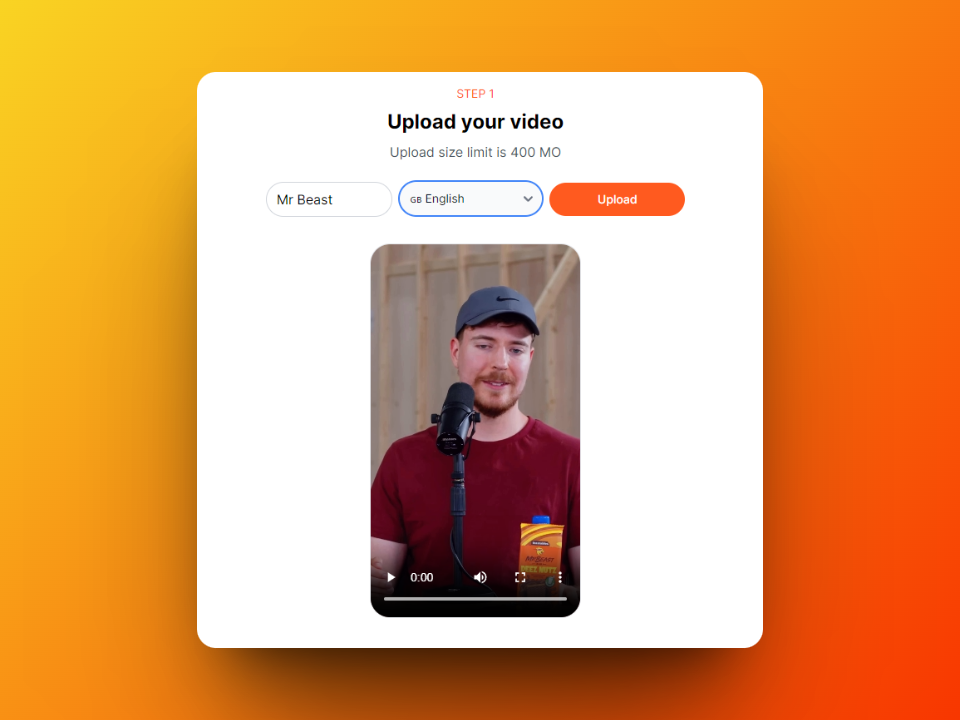The image size is (960, 720).
Task: Tap the Mr Beast name field
Action: click(x=328, y=199)
